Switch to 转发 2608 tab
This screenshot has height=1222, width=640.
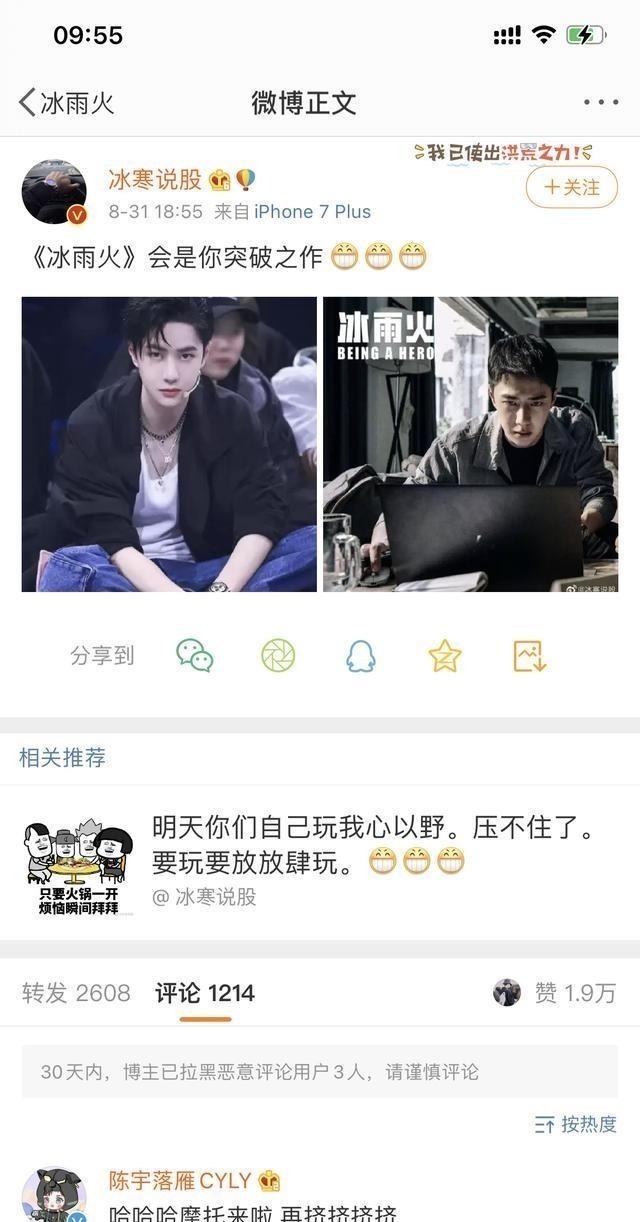76,993
